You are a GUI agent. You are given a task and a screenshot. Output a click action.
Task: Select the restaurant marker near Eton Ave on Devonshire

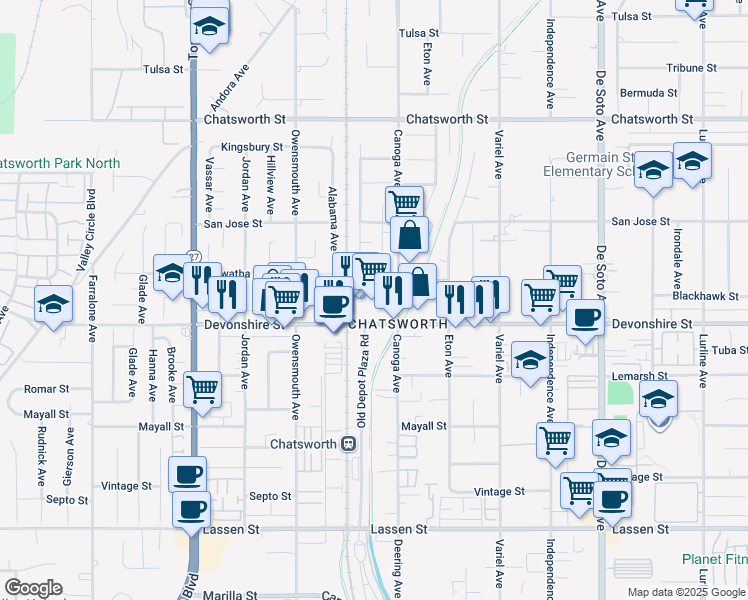click(454, 299)
